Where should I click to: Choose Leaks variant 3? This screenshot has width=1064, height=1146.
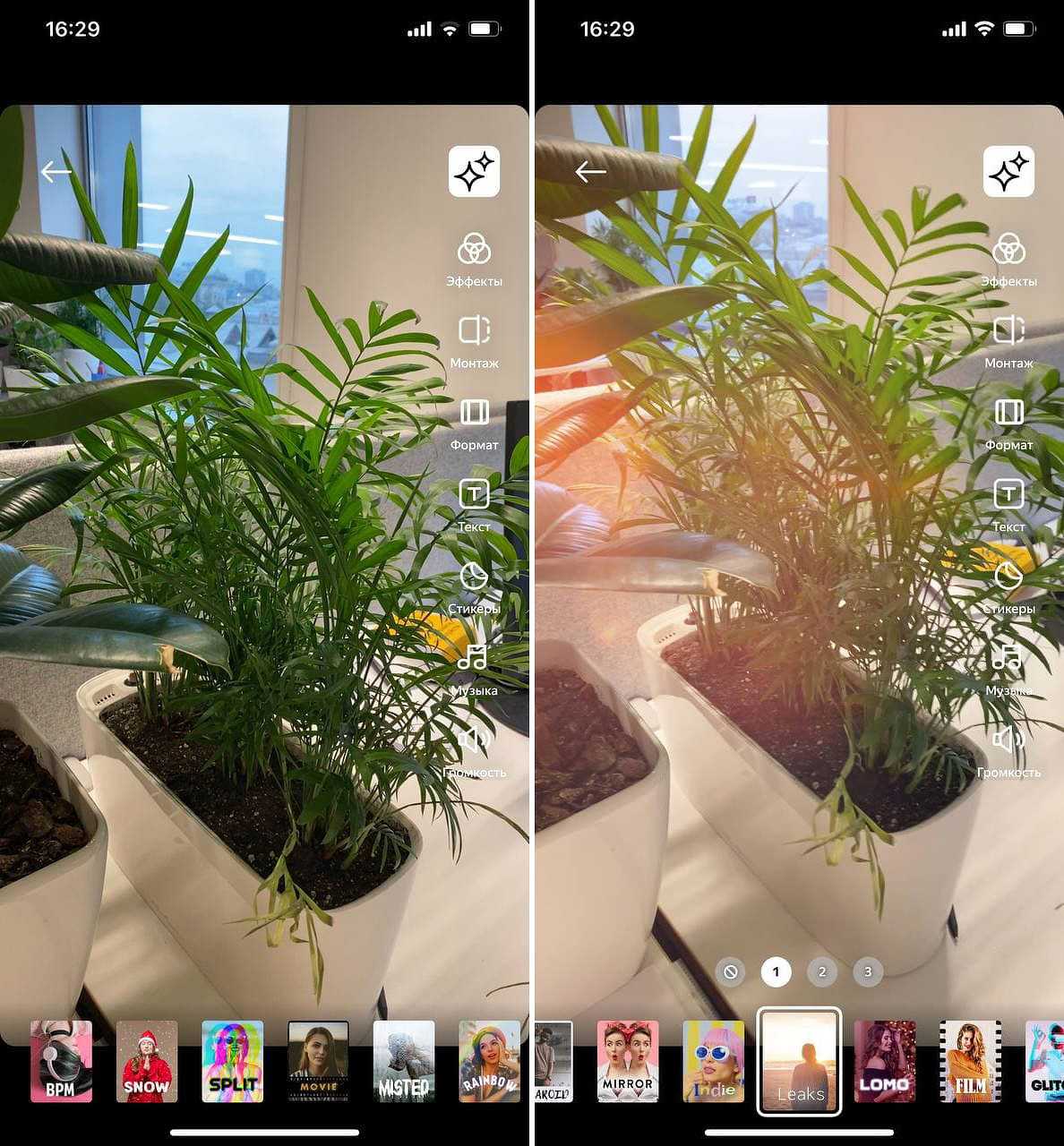[x=867, y=971]
